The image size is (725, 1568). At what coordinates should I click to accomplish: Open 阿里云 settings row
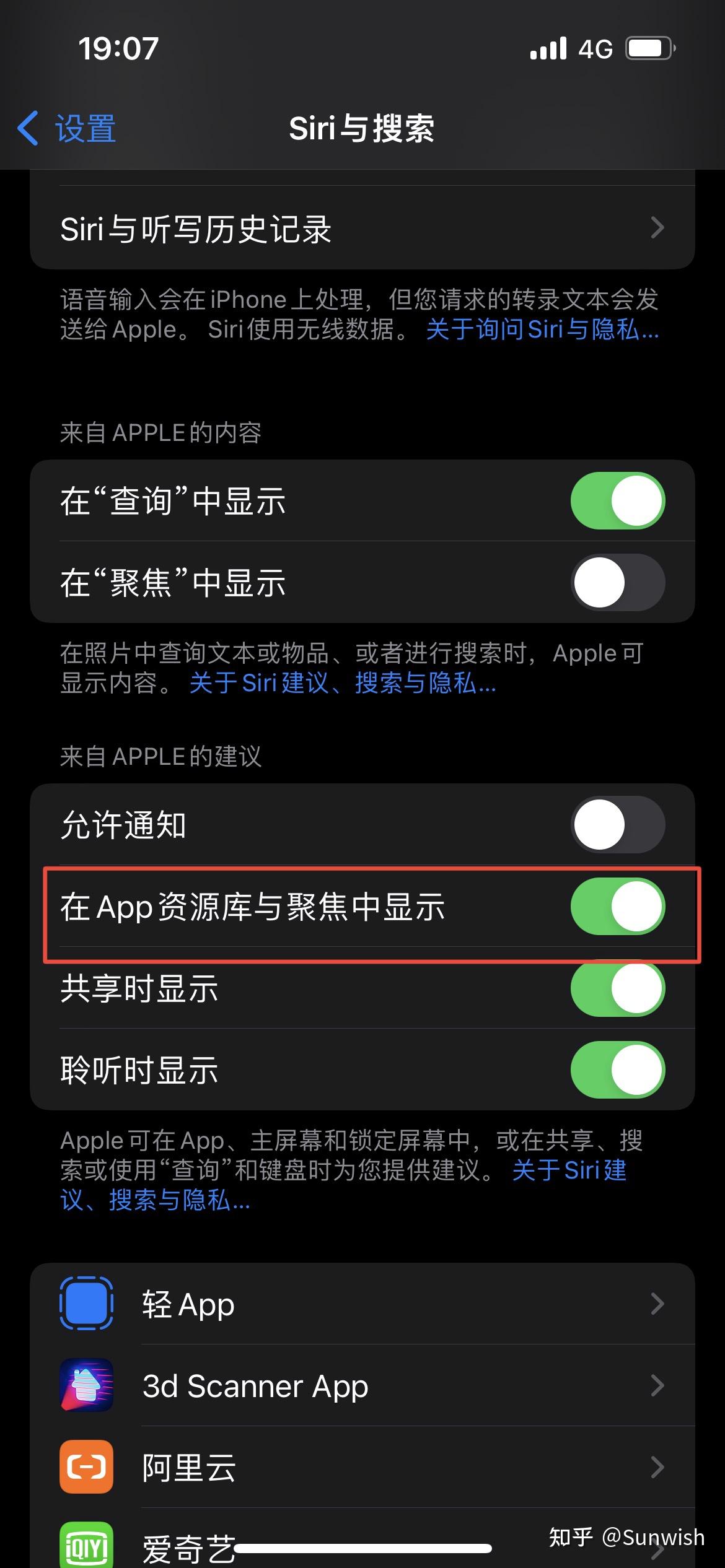[x=362, y=1467]
